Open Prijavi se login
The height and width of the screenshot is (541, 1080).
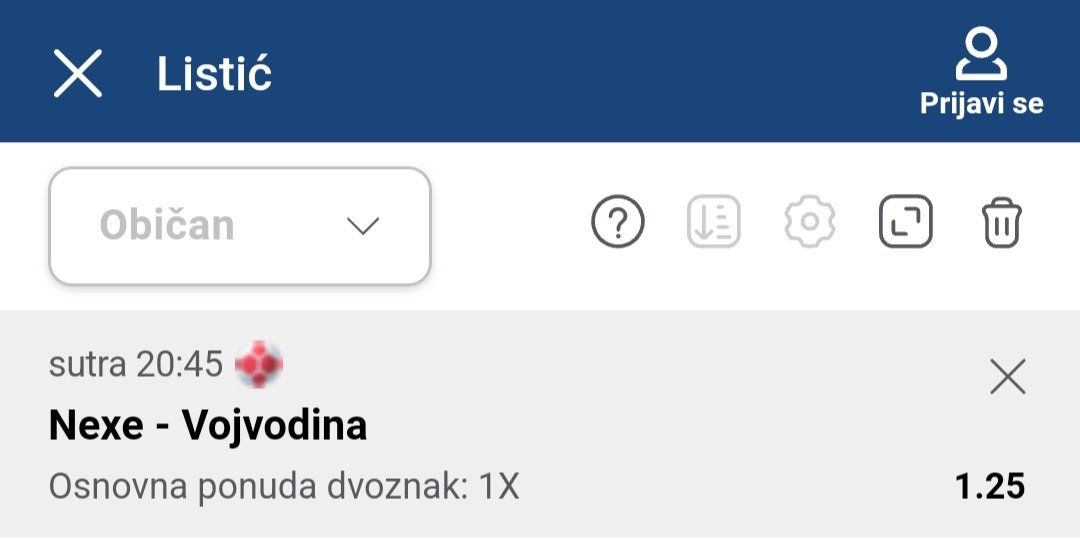pos(981,73)
